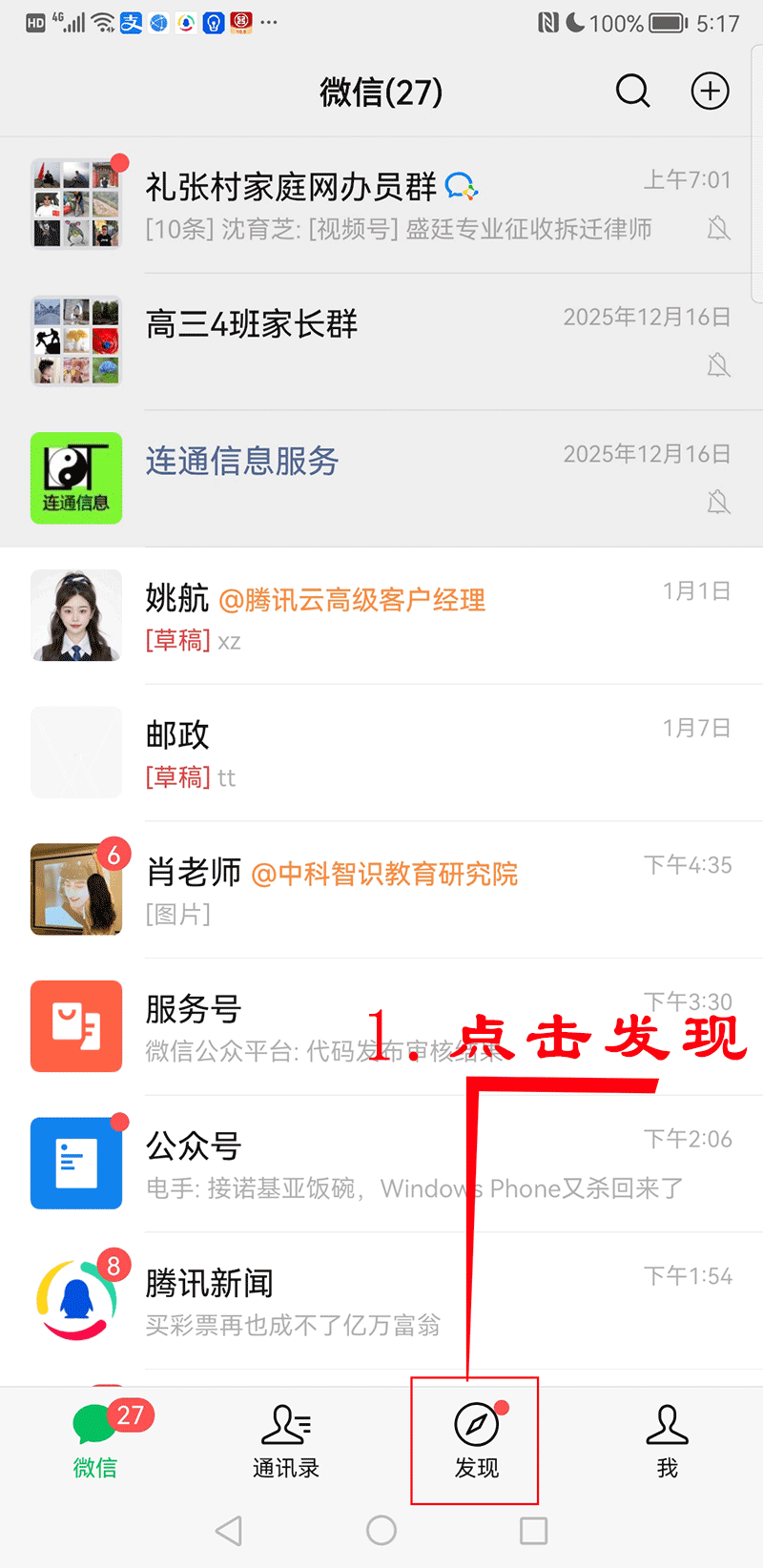Open 礼张村家庭网办员群 group chat
Screen dimensions: 763x1568
point(381,205)
